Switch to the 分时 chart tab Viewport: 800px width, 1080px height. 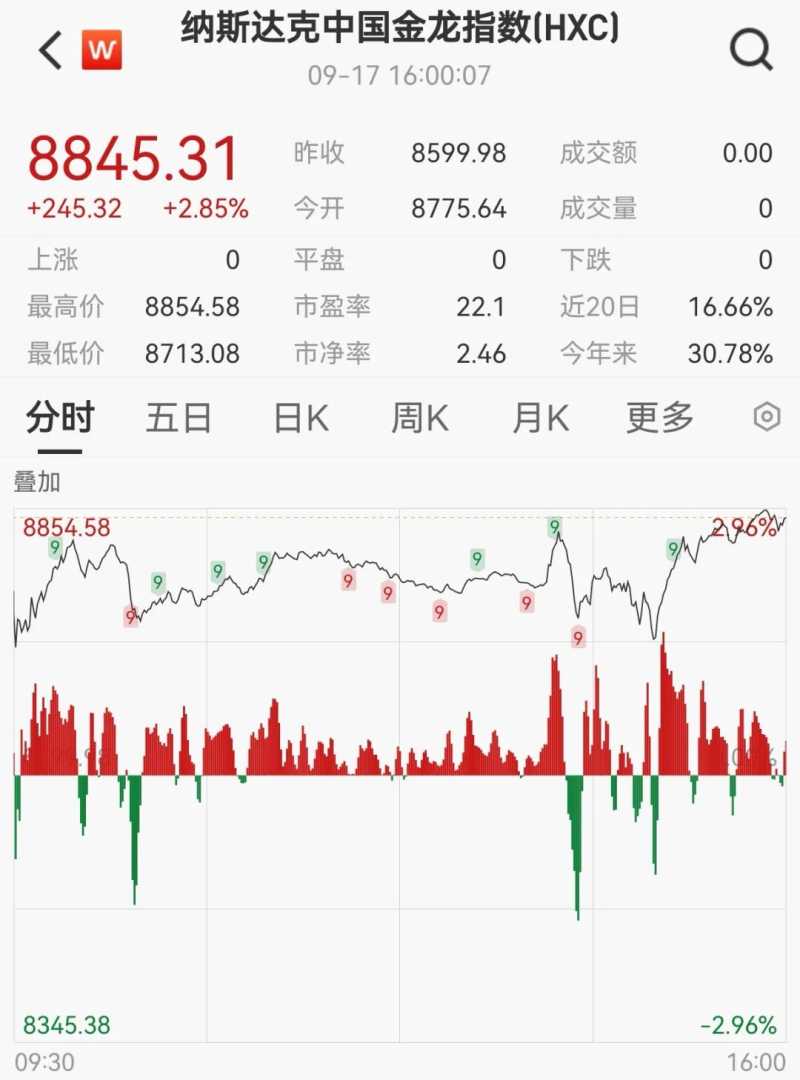pyautogui.click(x=60, y=418)
